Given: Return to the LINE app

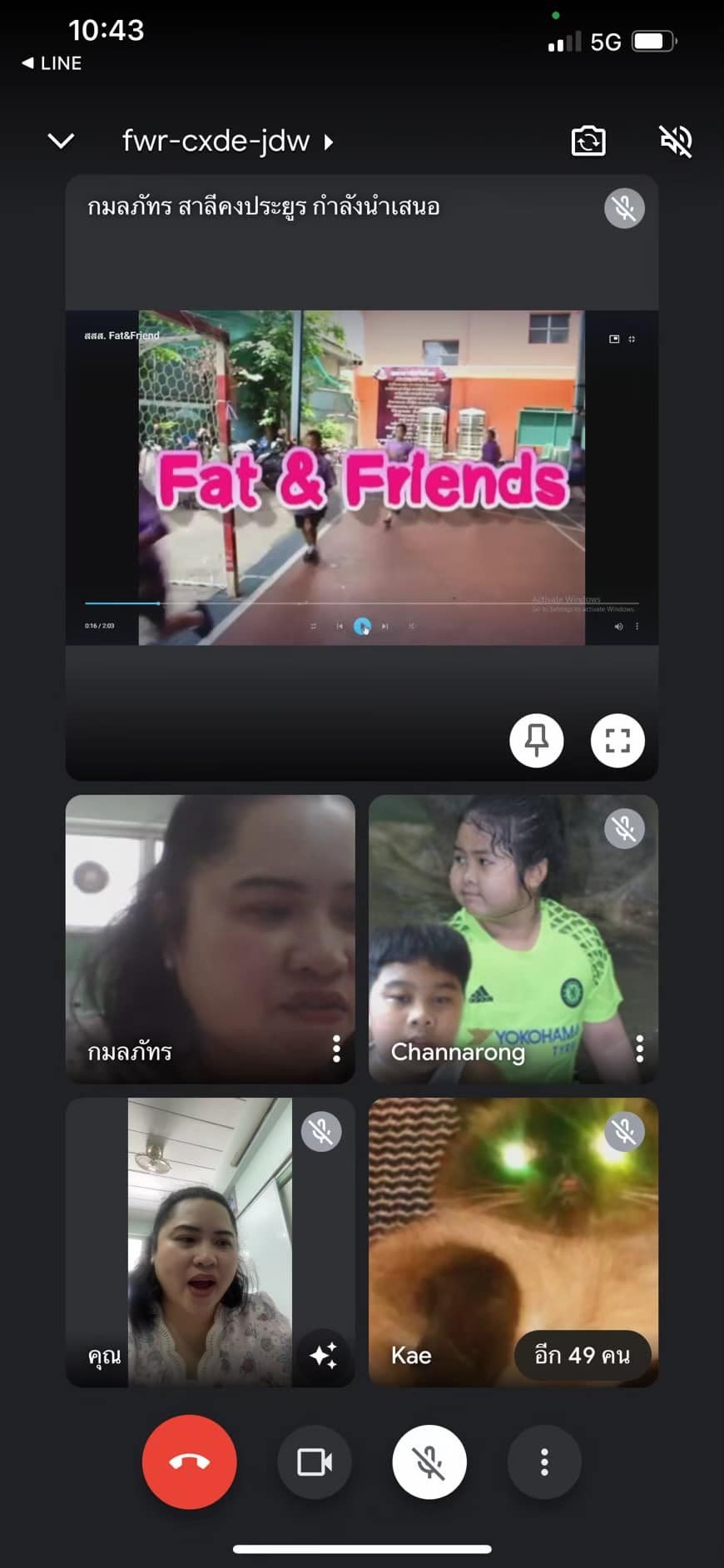Looking at the screenshot, I should coord(52,63).
